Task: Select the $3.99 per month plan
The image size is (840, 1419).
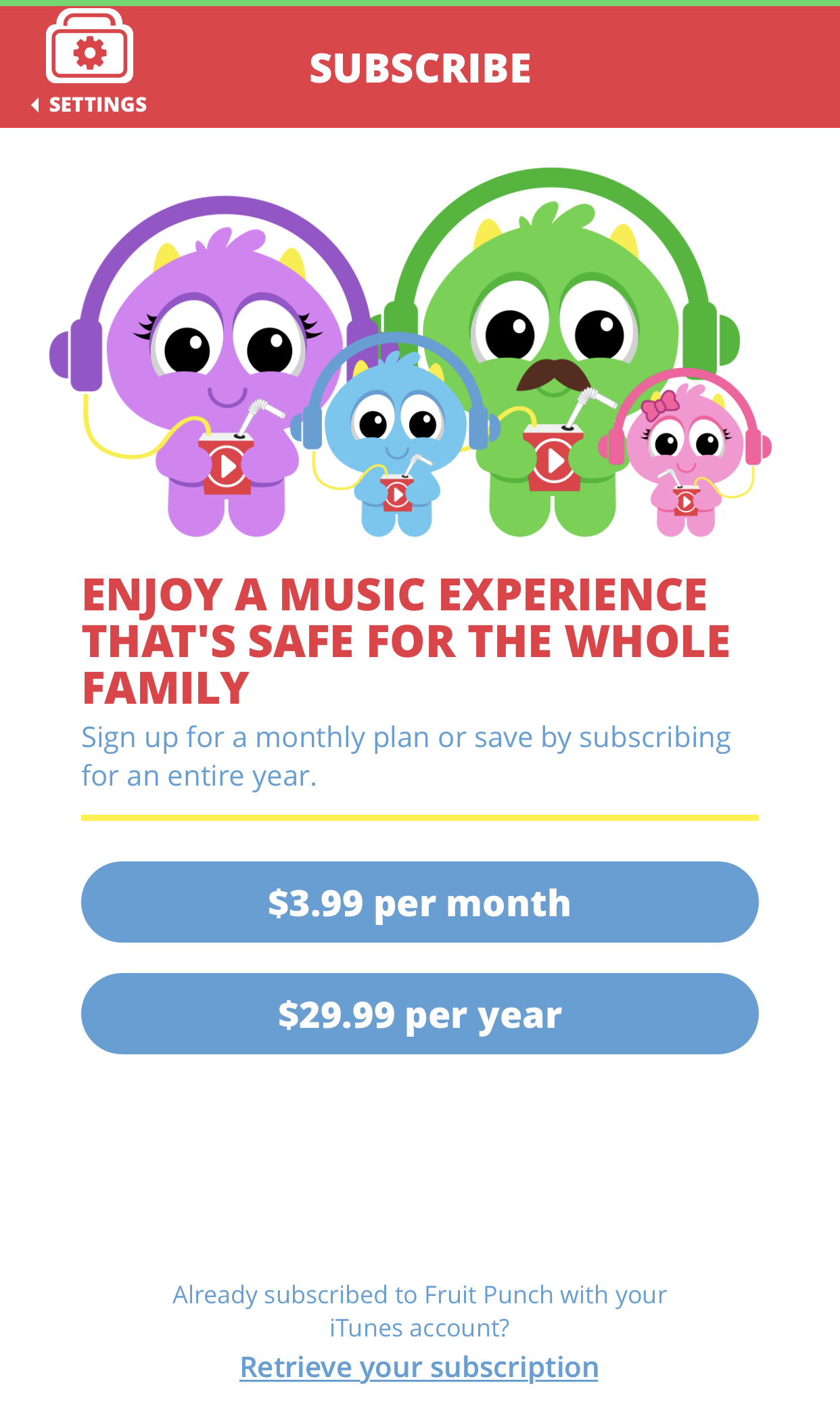Action: 419,902
